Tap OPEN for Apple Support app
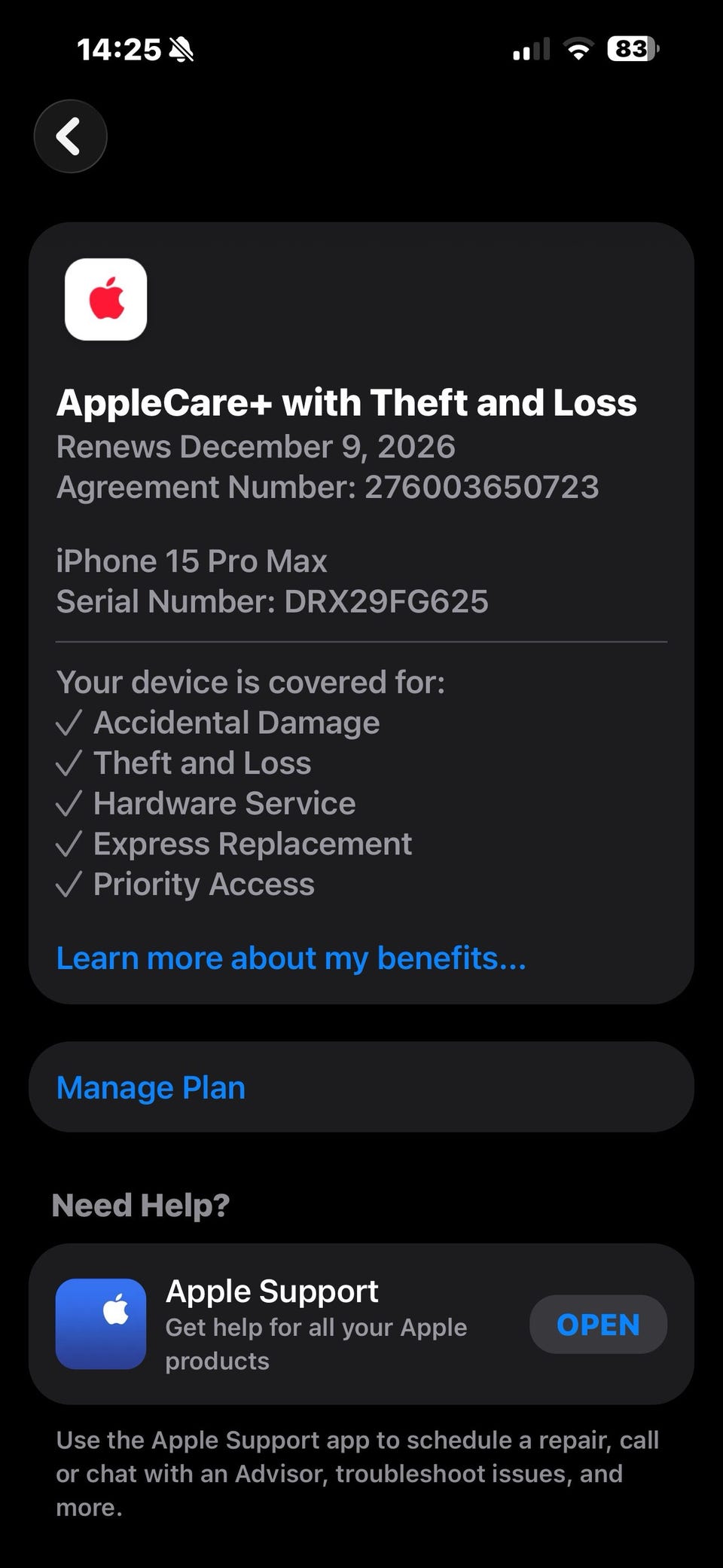The image size is (723, 1568). pyautogui.click(x=598, y=1324)
